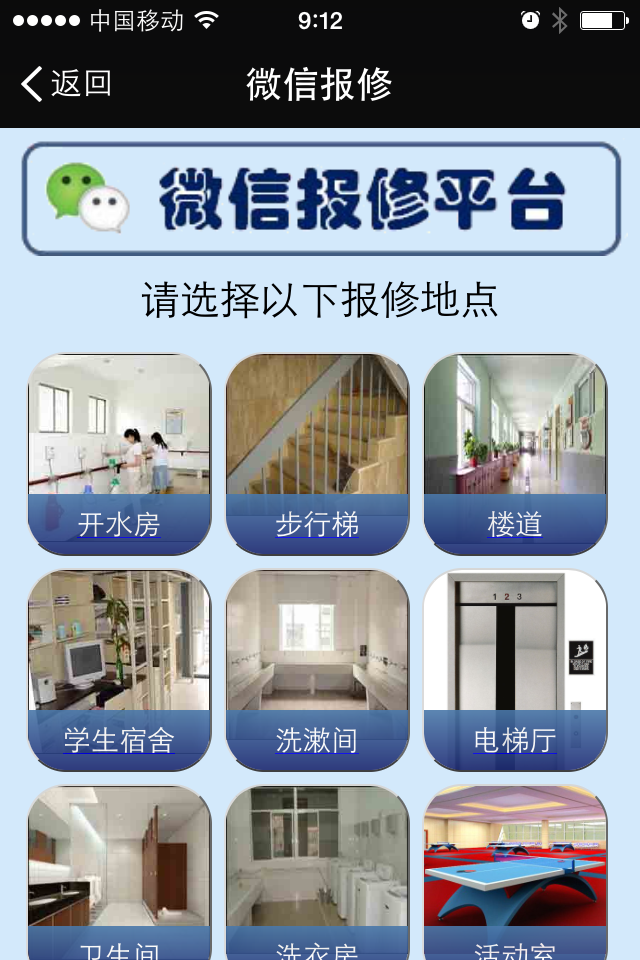Go back with the 返回 button
Viewport: 640px width, 960px height.
click(x=66, y=84)
